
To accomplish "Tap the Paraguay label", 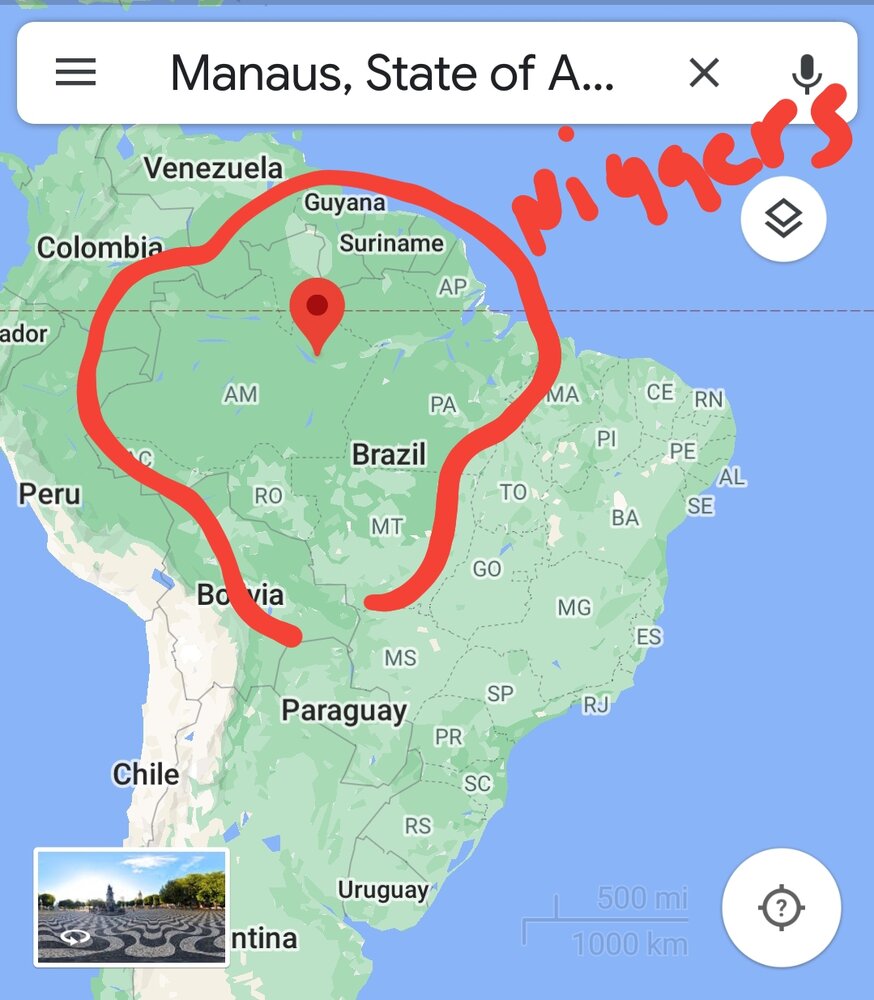I will tap(345, 711).
